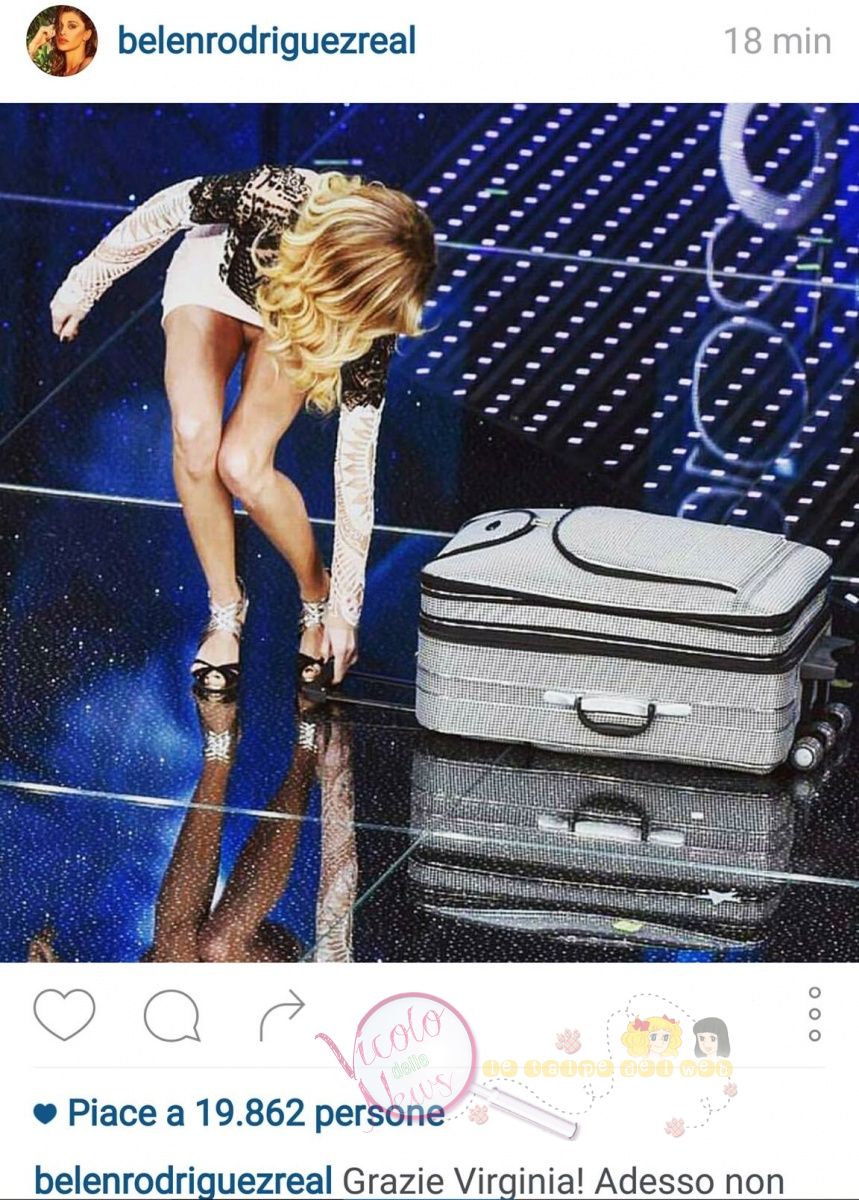Screen dimensions: 859x1200
Task: Like this post with the heart icon
Action: (x=64, y=1014)
